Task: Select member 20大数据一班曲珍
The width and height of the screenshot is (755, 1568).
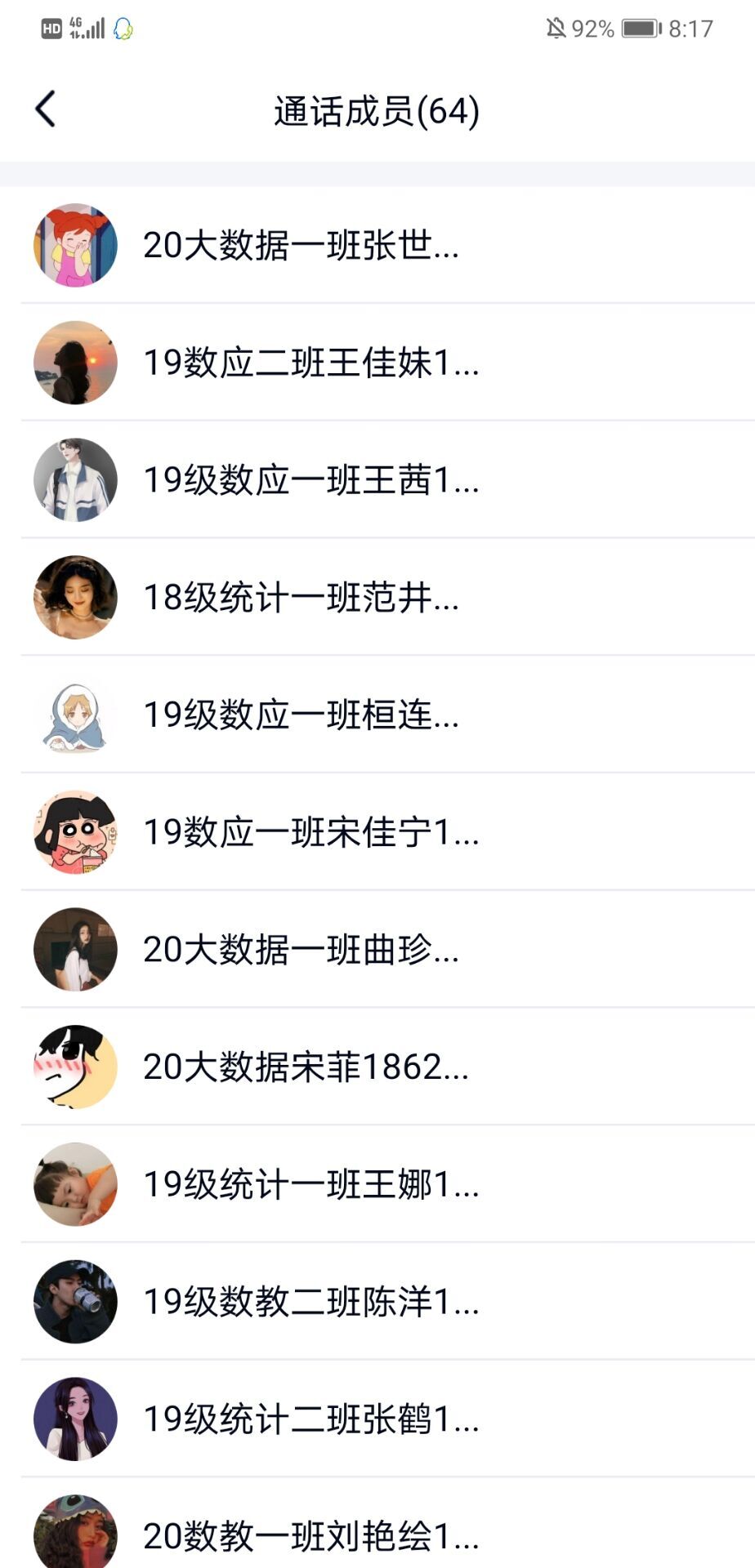Action: (377, 951)
